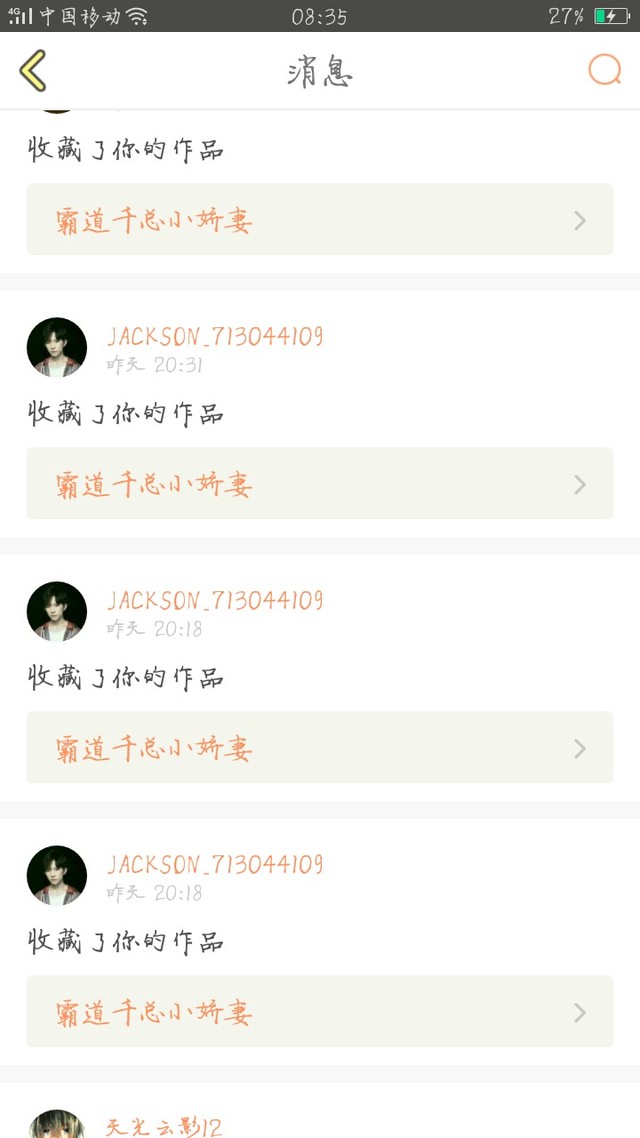Open 霸道千总小娇妻 in the 昨天 20:31 message

319,484
